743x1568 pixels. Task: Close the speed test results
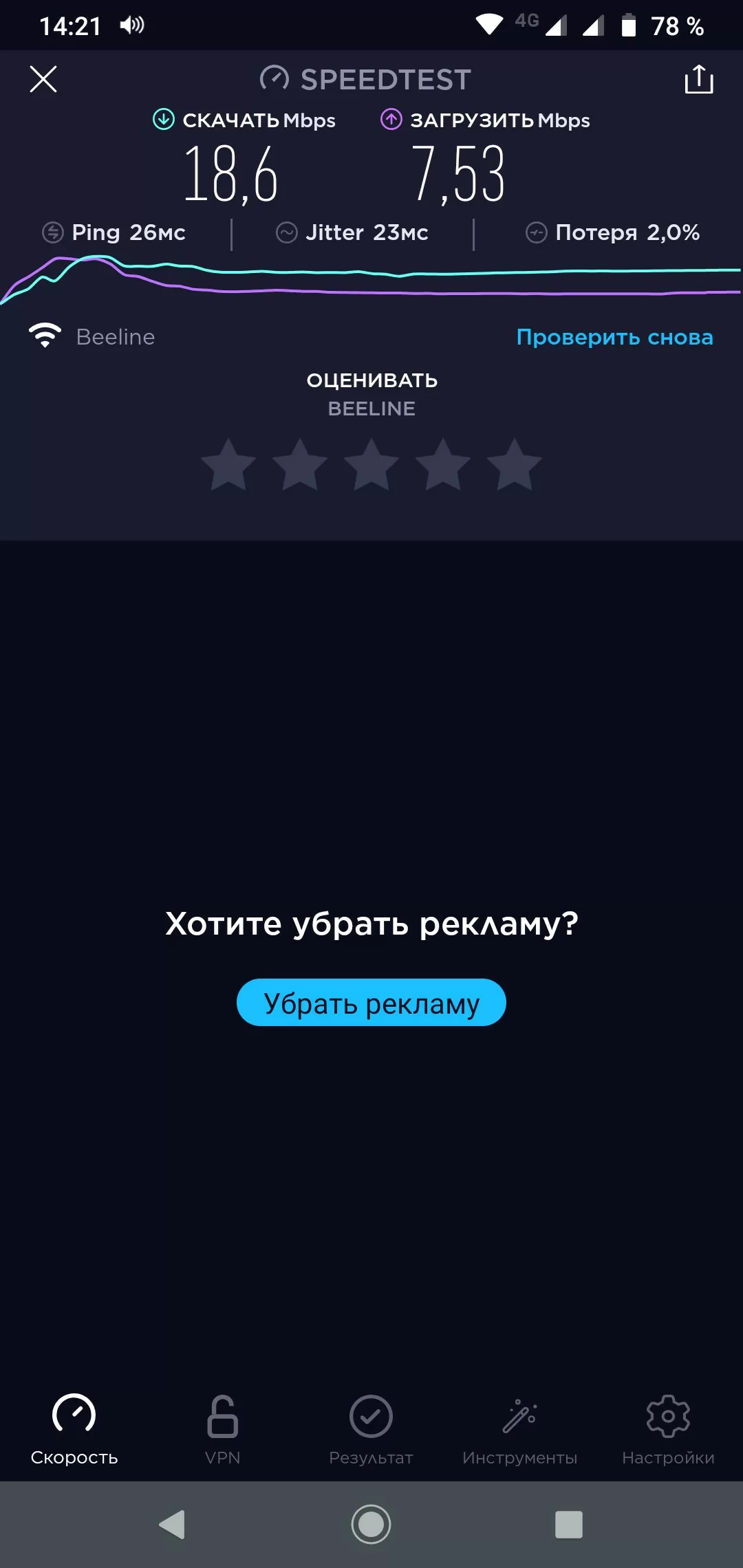(x=43, y=79)
